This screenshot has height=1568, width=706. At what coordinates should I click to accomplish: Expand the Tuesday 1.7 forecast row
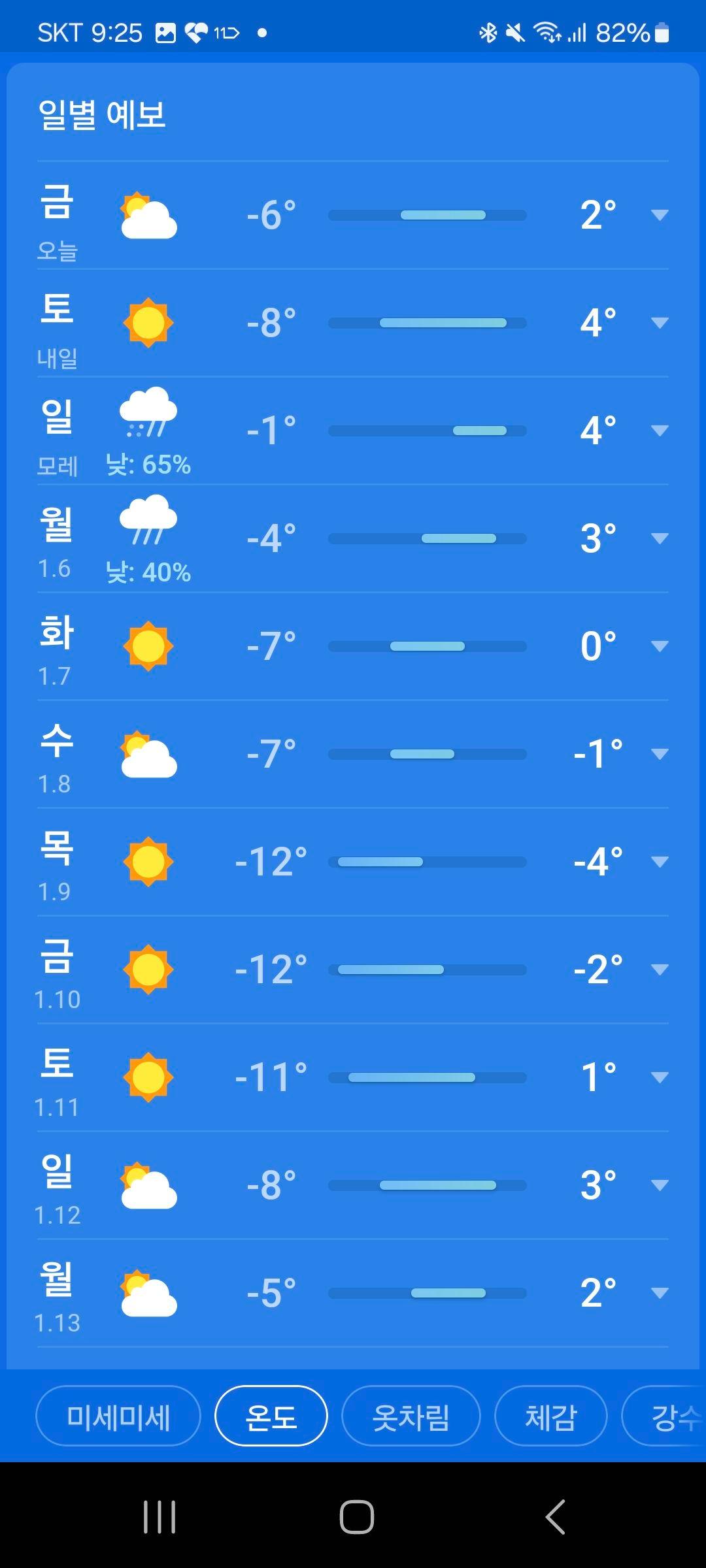coord(660,646)
